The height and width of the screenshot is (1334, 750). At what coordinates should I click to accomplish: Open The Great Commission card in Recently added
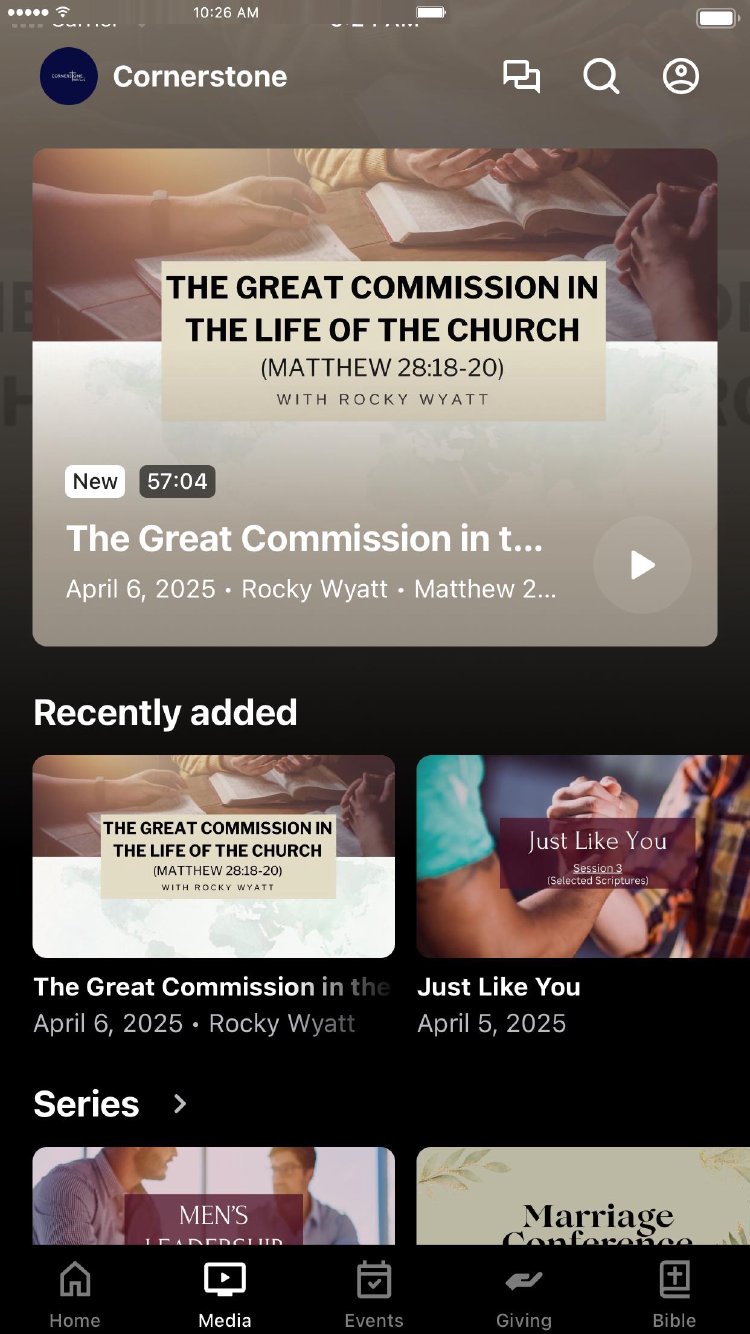(214, 857)
